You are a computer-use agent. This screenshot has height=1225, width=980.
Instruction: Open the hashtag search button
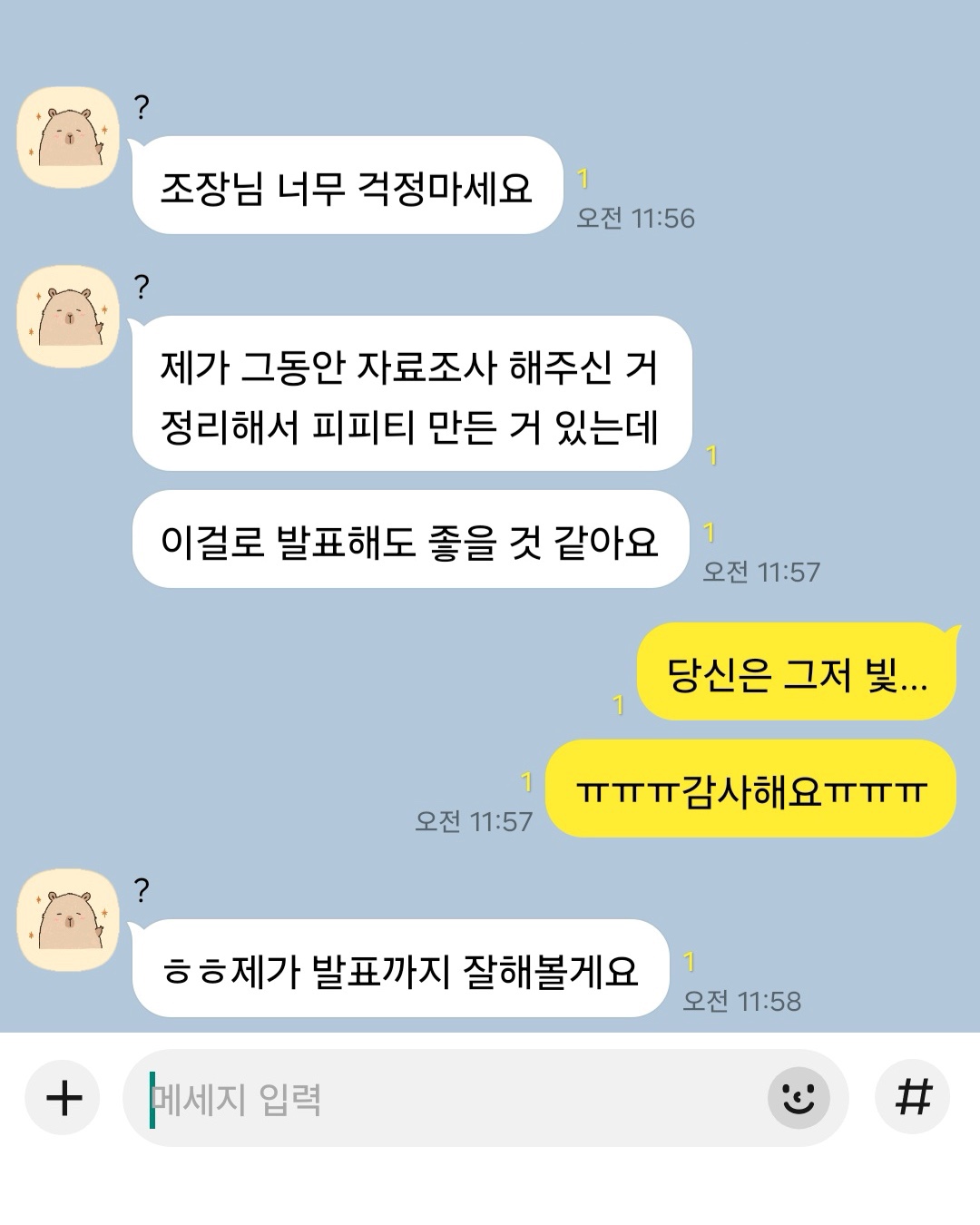tap(912, 1098)
